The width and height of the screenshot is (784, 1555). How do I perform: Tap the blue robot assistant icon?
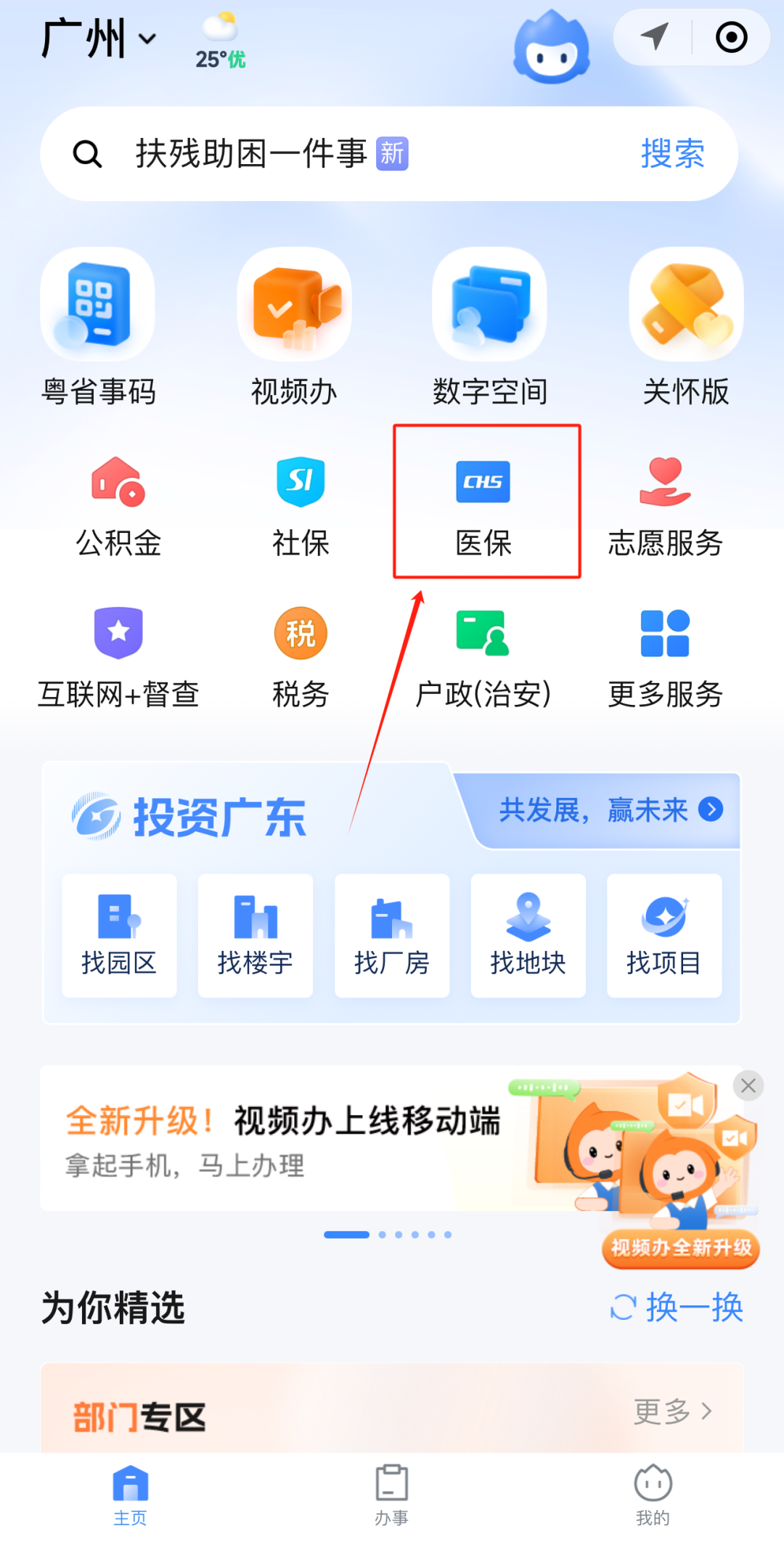[552, 48]
